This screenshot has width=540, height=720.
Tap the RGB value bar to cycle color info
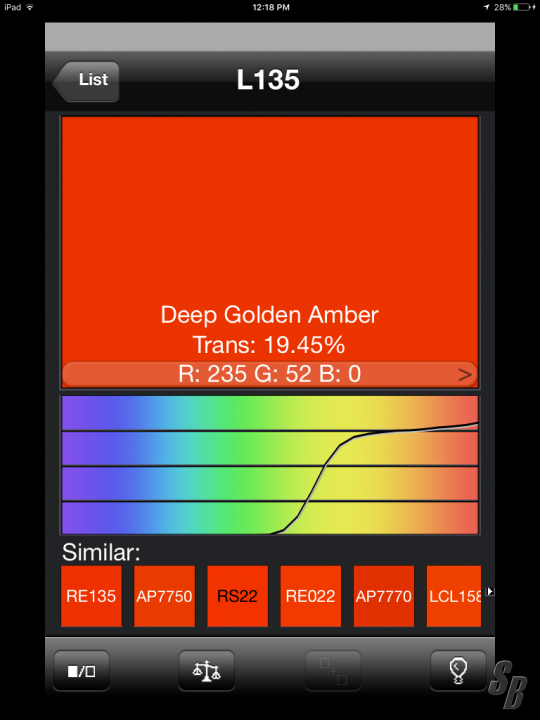(270, 374)
